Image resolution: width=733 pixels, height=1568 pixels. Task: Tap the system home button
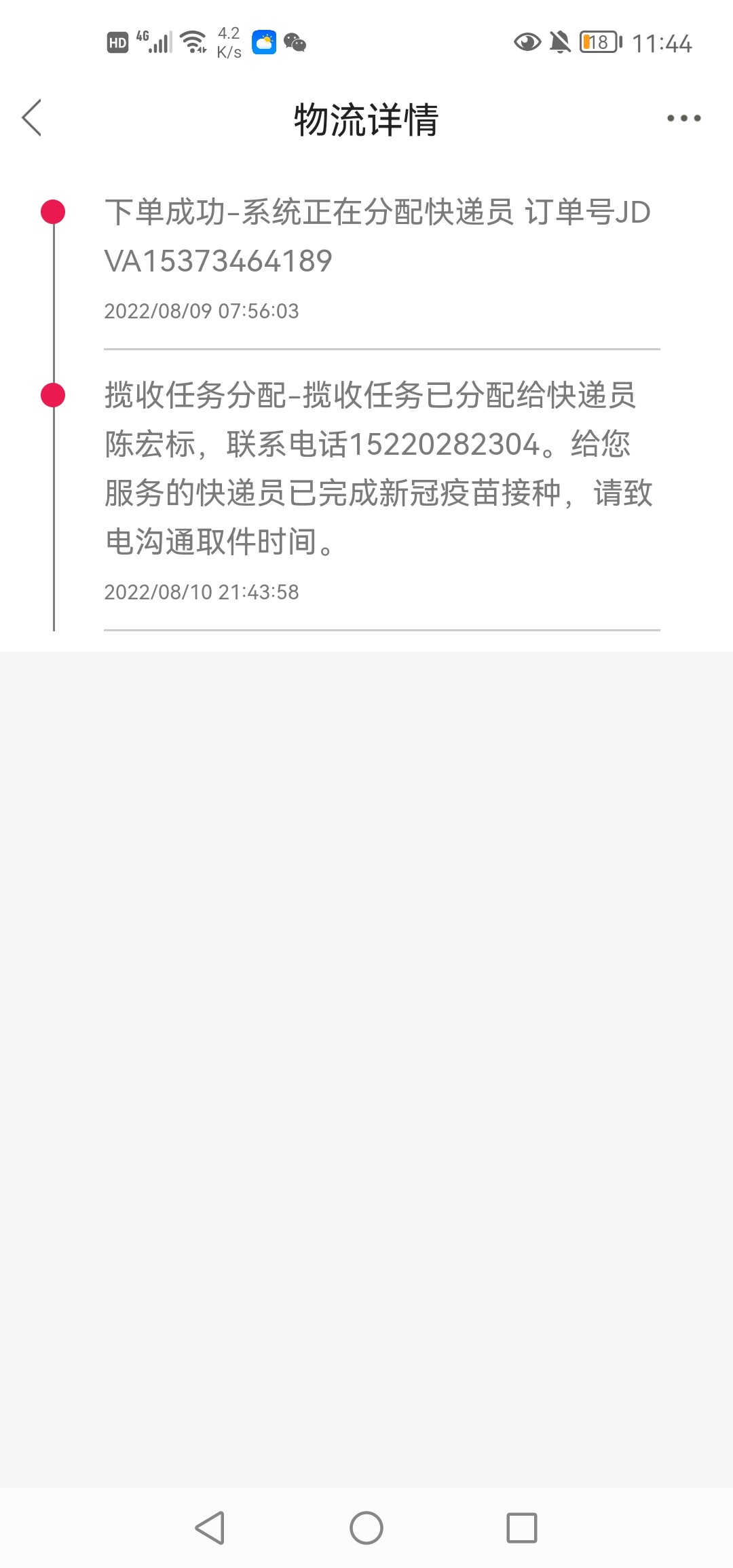(366, 1528)
